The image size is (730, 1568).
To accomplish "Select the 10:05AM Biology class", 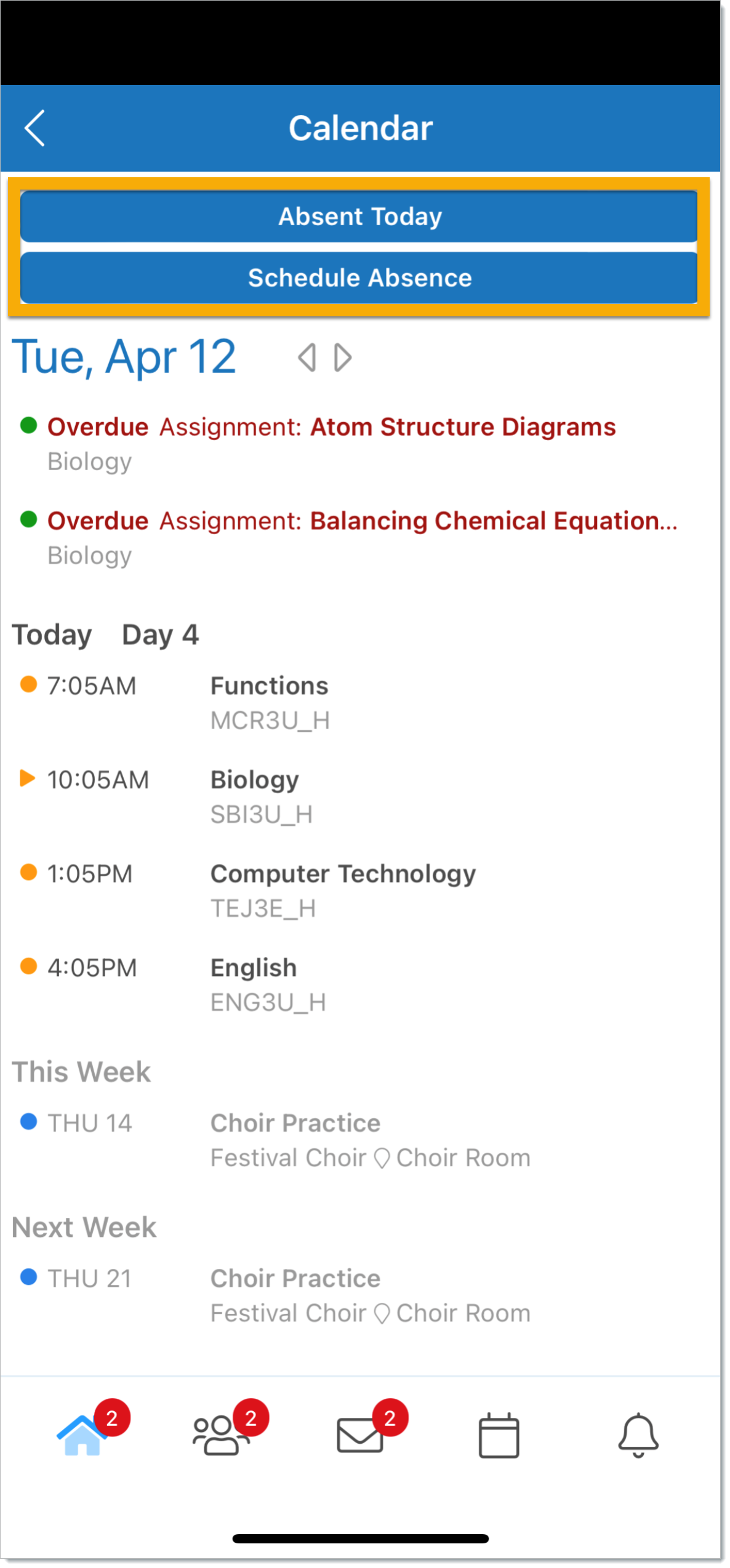I will [360, 797].
